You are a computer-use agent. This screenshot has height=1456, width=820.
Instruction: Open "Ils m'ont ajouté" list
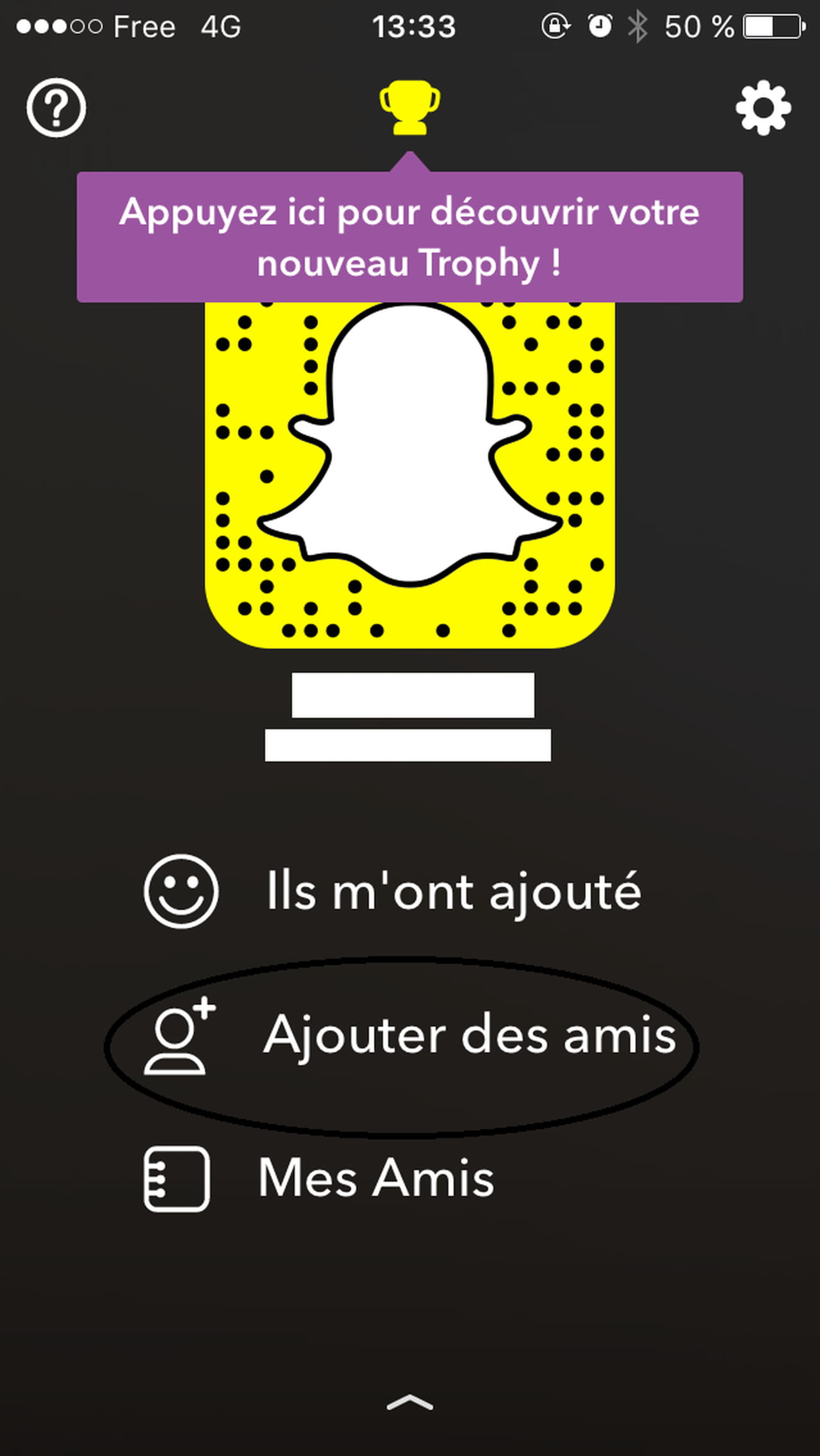[x=392, y=891]
